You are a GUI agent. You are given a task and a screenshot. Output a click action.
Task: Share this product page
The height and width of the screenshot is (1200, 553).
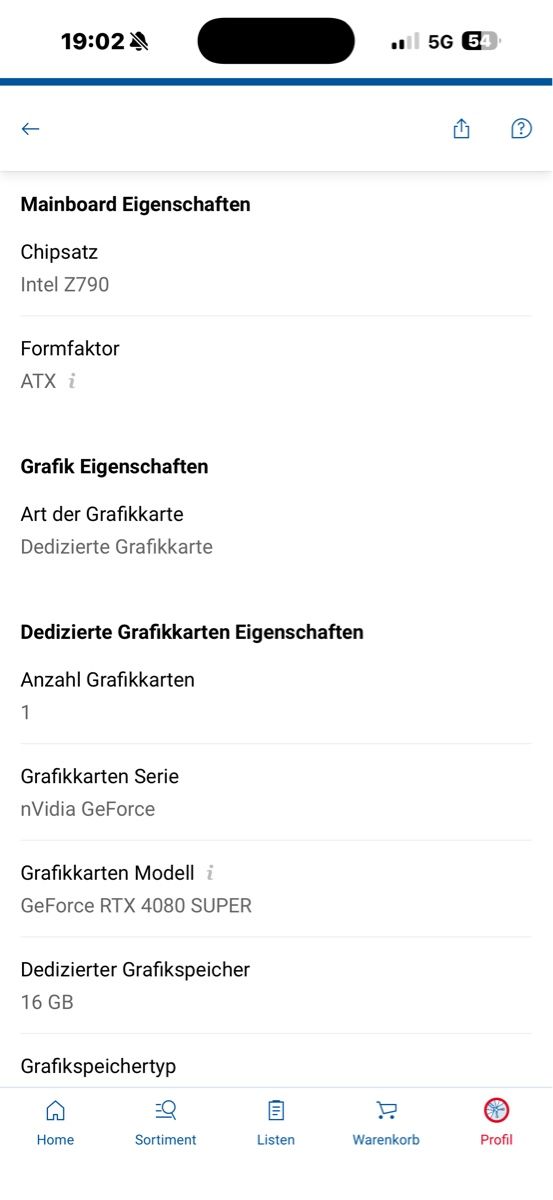coord(461,129)
